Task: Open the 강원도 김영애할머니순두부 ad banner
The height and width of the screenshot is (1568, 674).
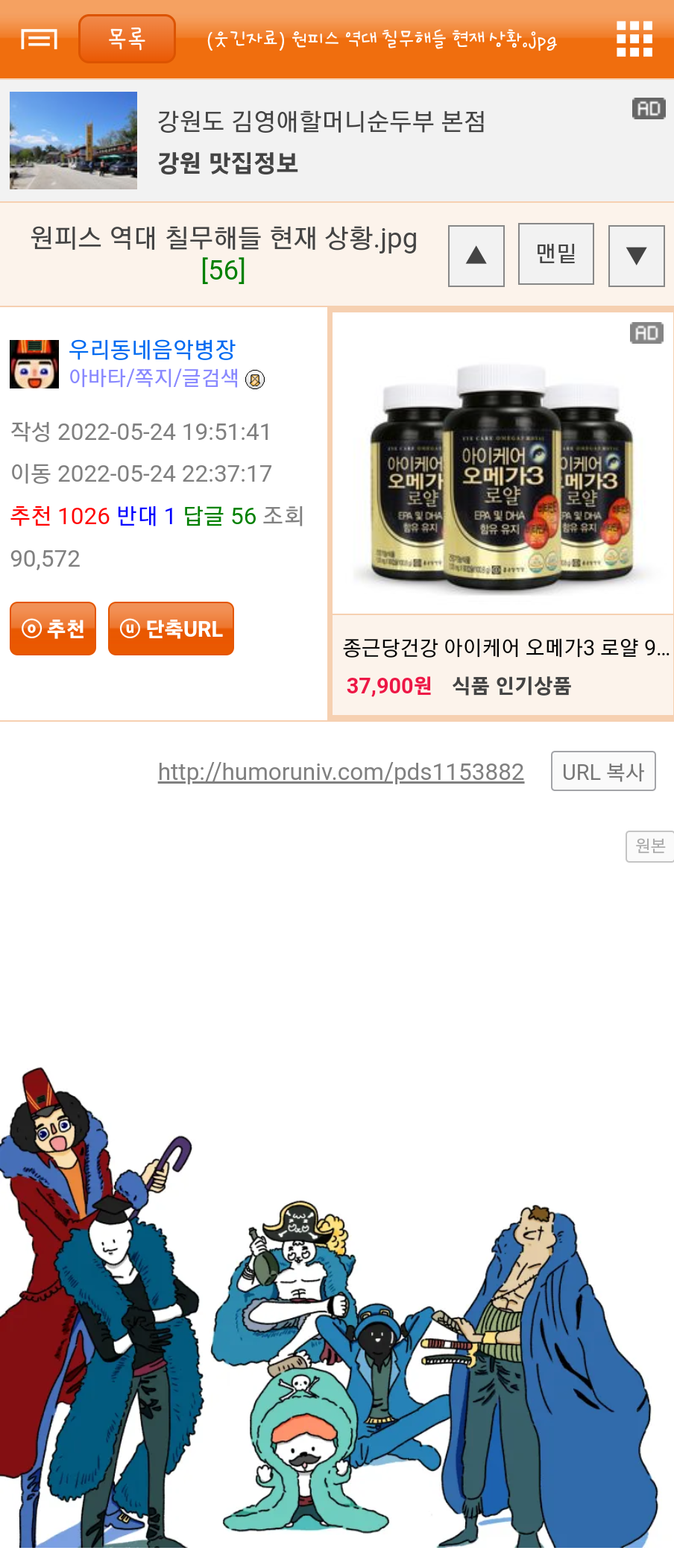Action: coord(337,140)
